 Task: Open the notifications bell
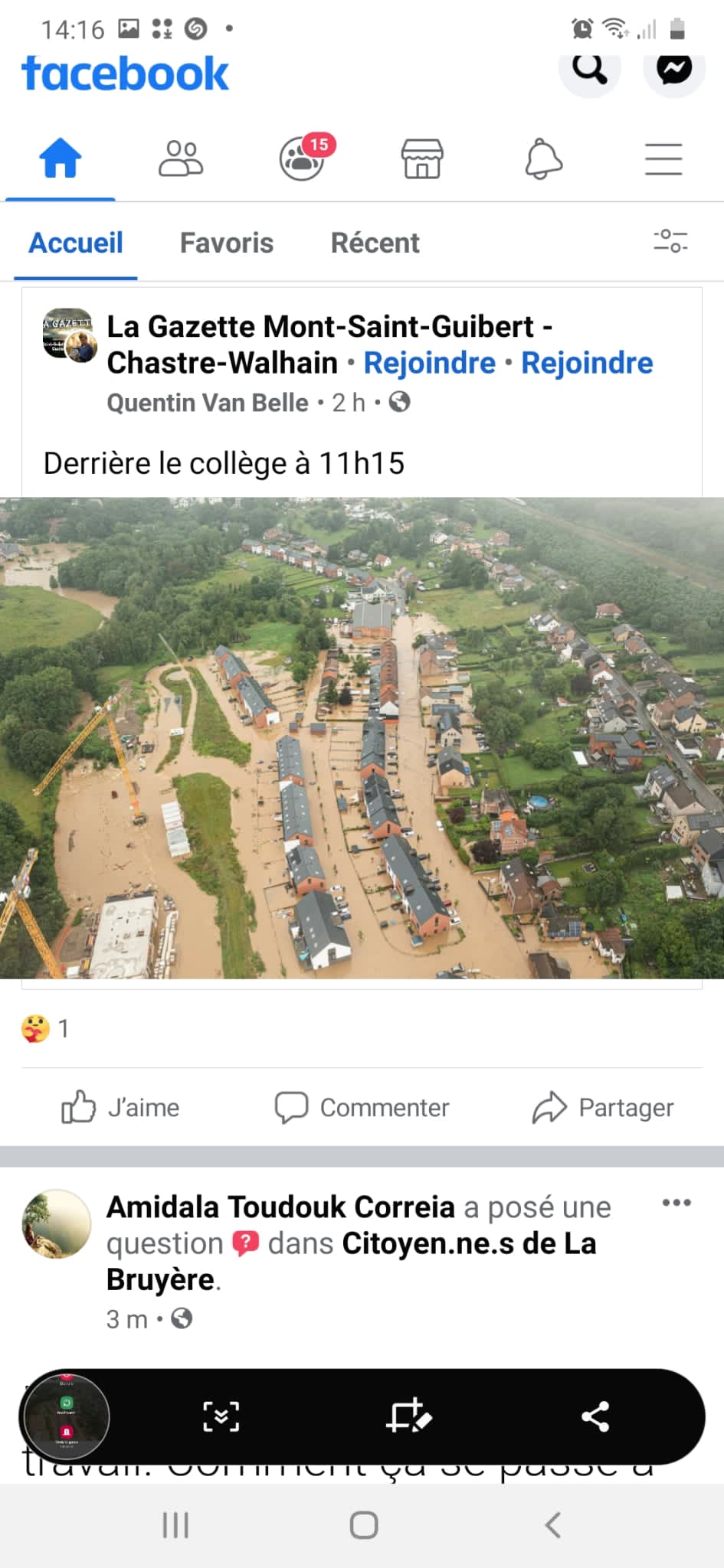(x=543, y=159)
